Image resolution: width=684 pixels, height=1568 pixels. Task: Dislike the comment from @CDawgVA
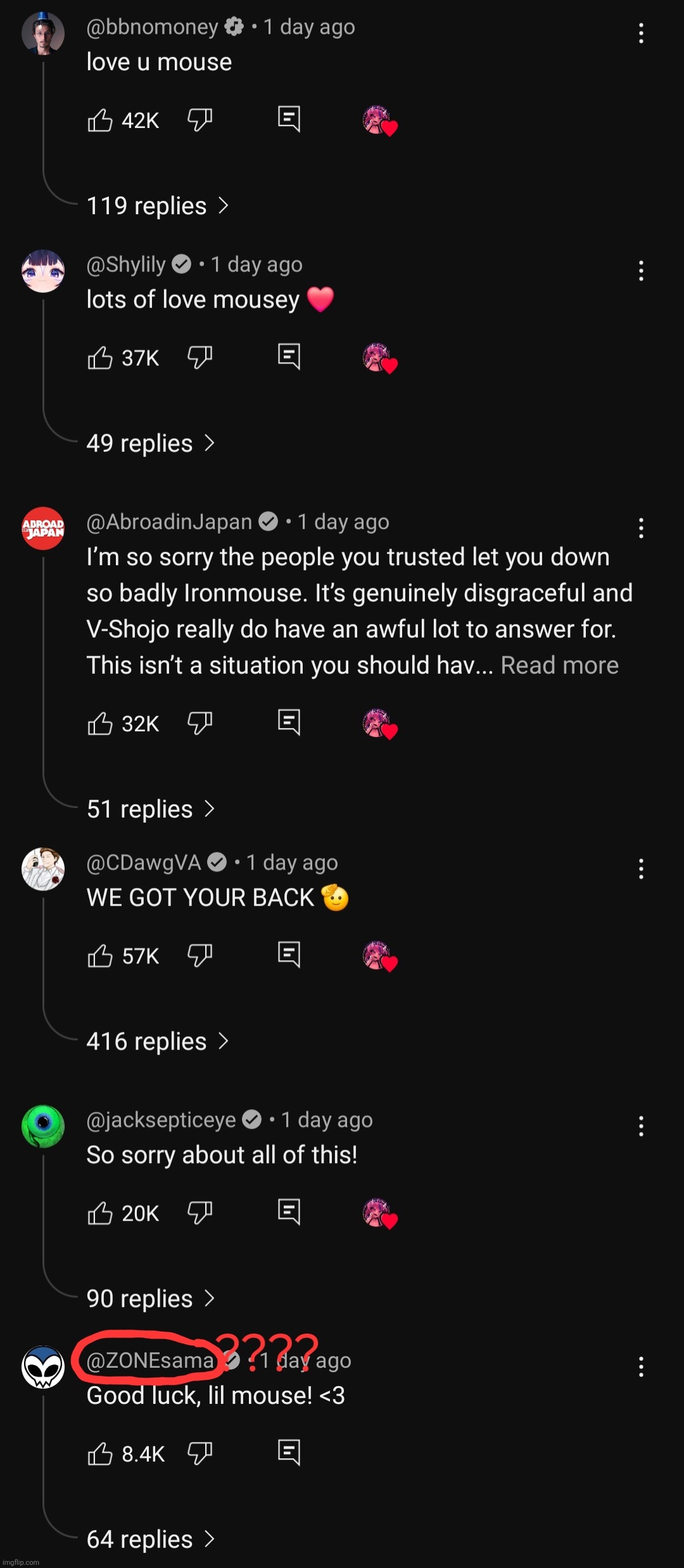(199, 955)
